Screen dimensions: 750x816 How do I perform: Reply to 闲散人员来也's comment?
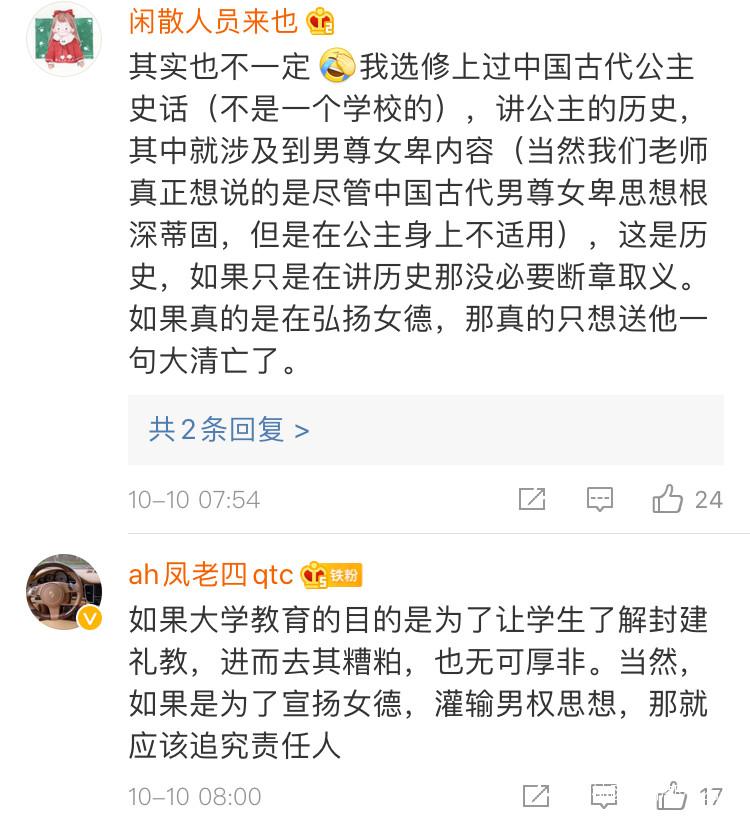tap(600, 499)
